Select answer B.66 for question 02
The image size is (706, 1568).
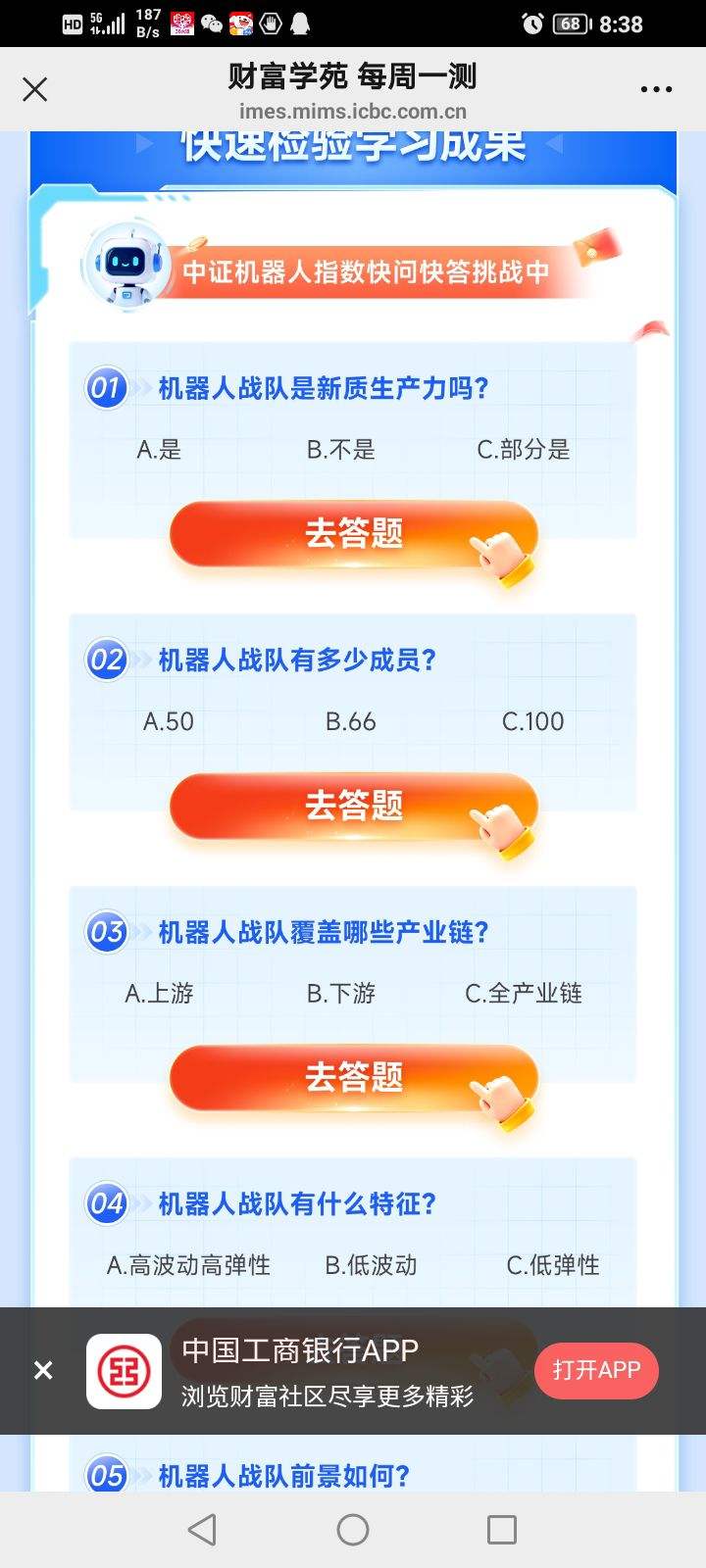click(x=349, y=721)
